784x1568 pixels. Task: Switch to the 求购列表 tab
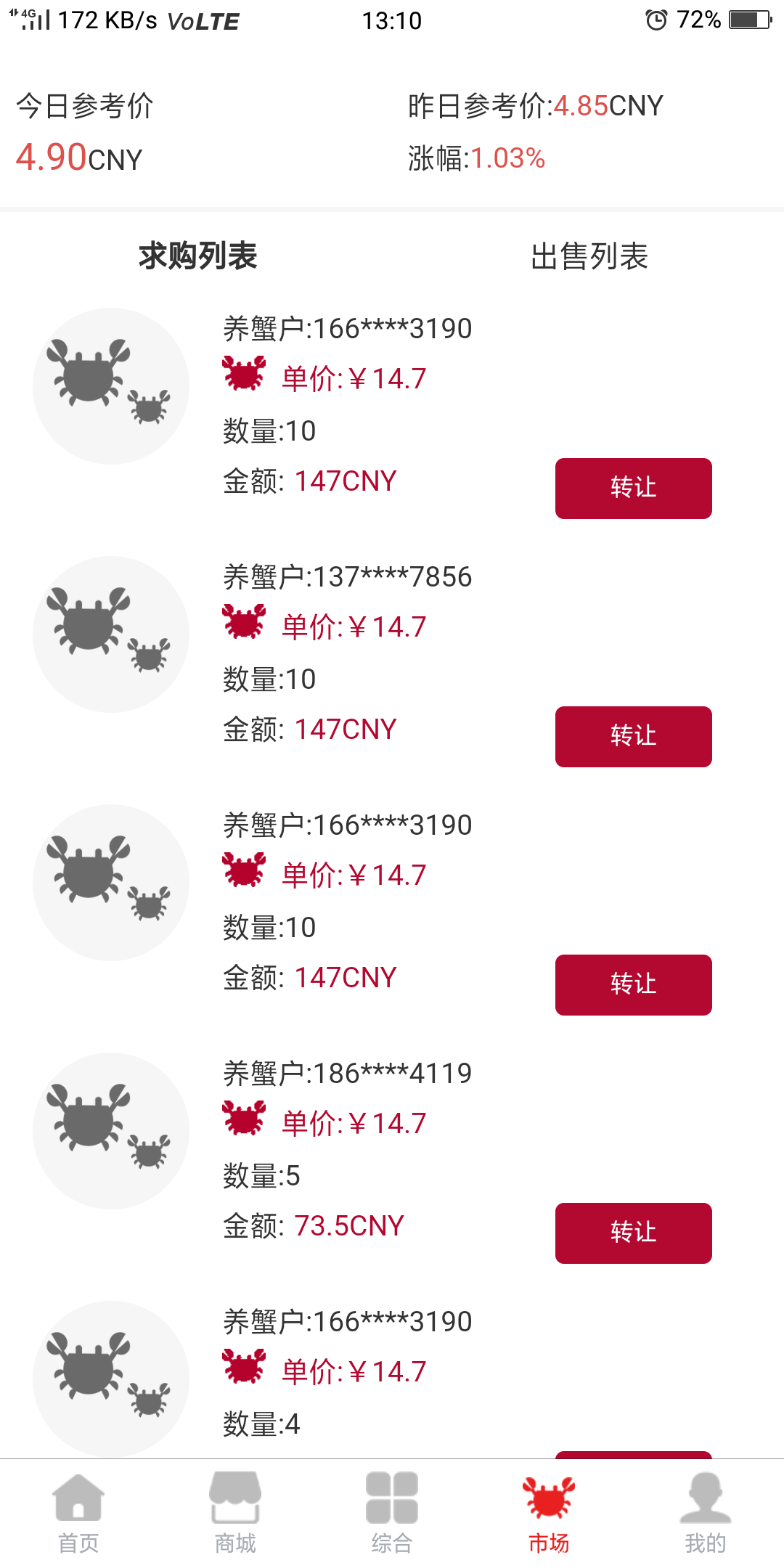(199, 256)
